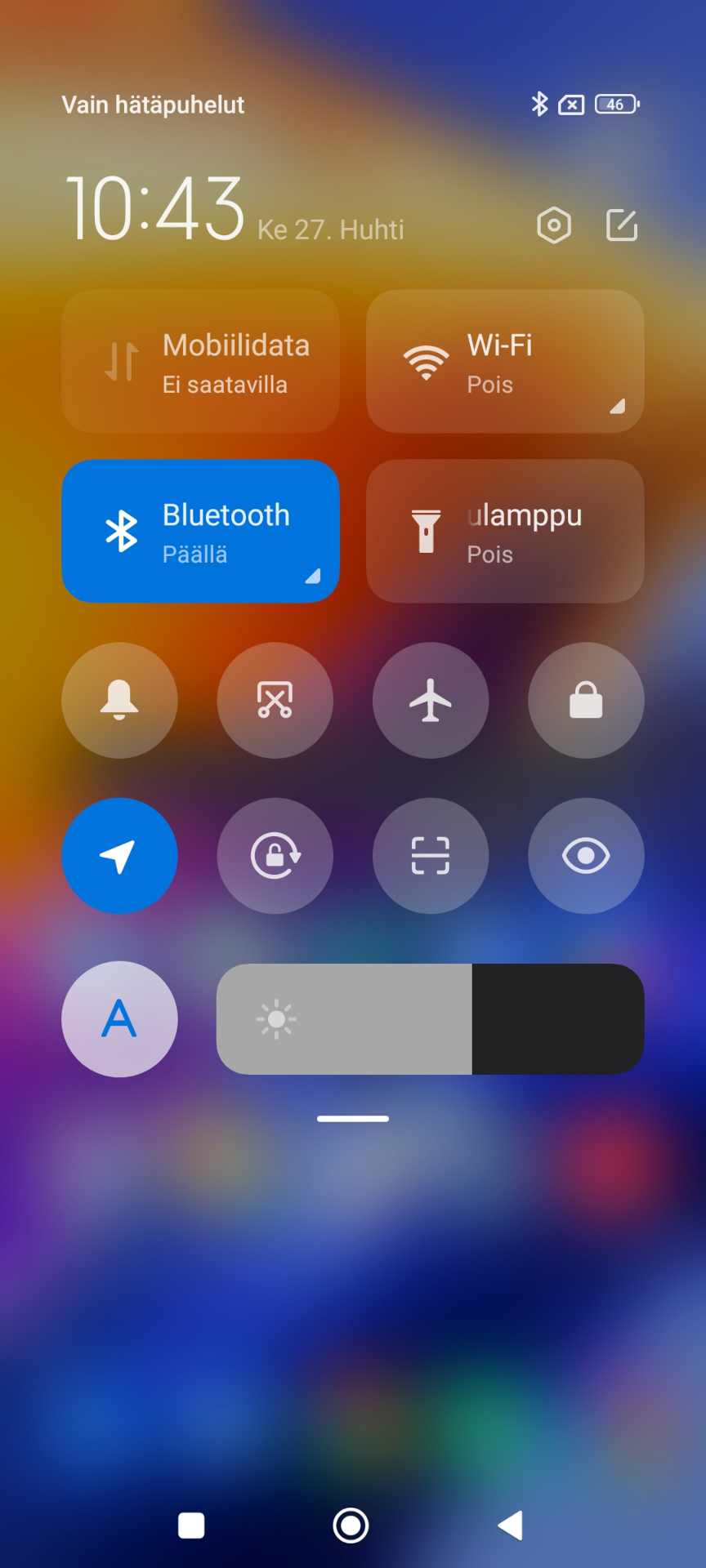This screenshot has height=1568, width=706.
Task: Tap the lock screen tile
Action: click(x=586, y=700)
